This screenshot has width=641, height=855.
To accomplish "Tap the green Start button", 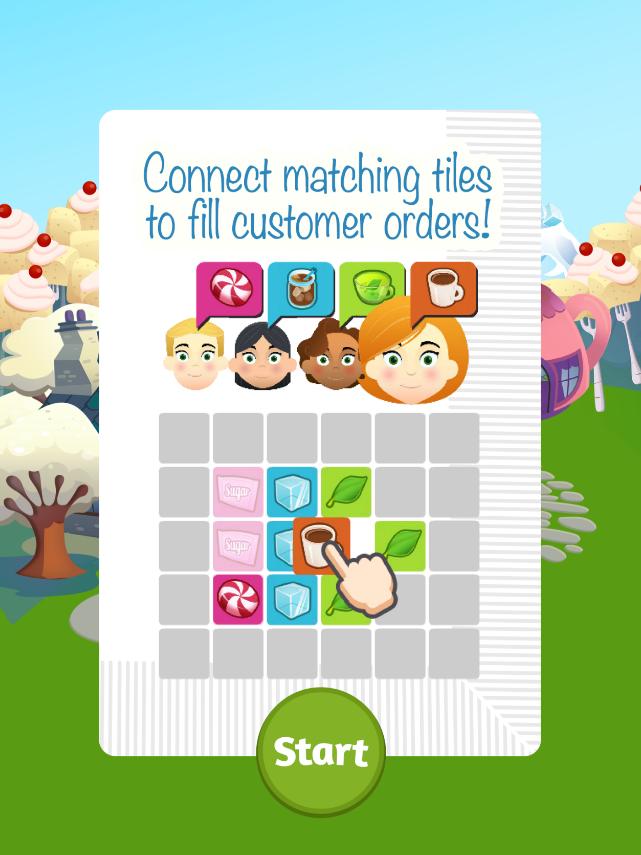I will [321, 751].
